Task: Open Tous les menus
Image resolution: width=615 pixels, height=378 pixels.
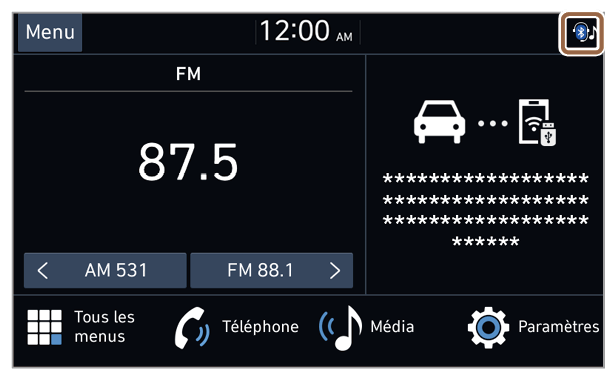Action: tap(81, 327)
